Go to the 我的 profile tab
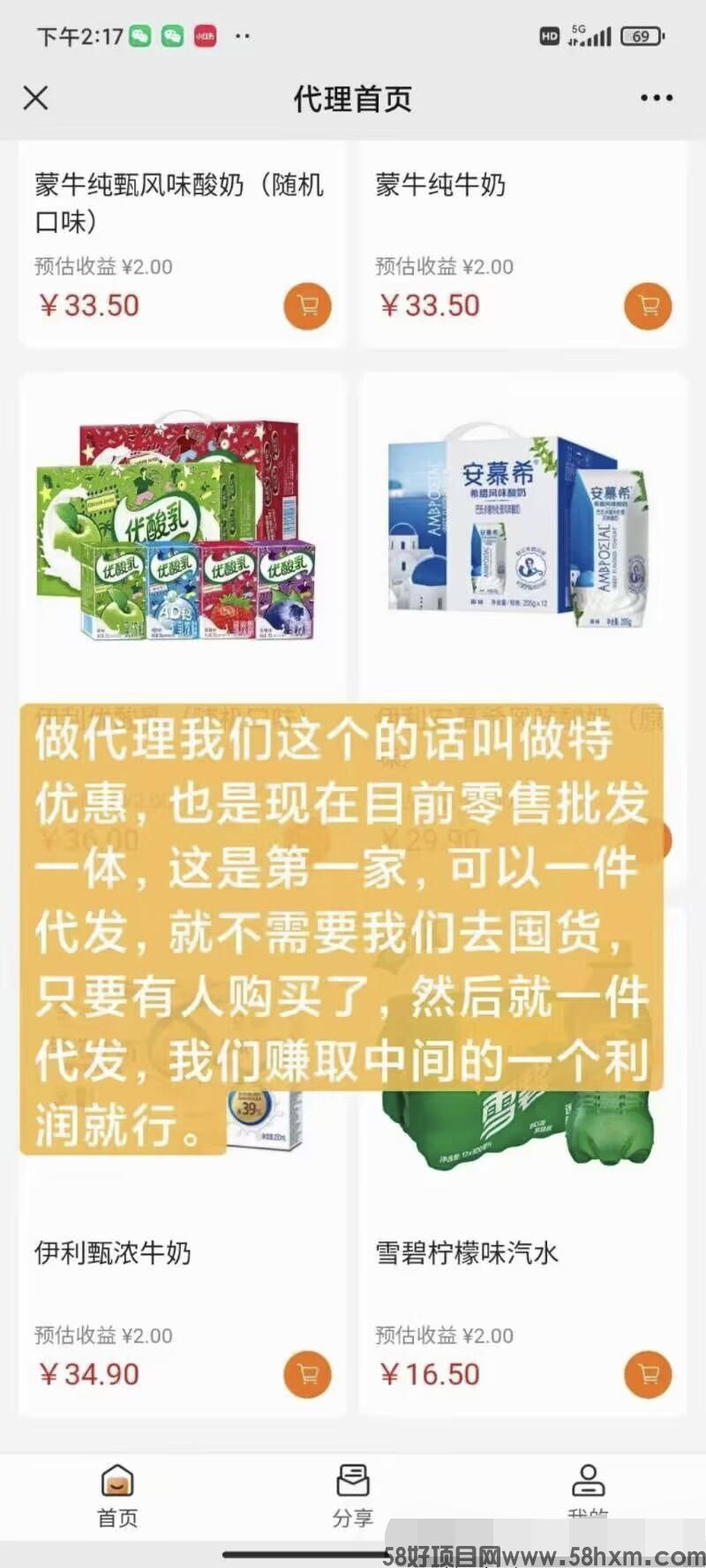Image resolution: width=706 pixels, height=1568 pixels. click(588, 1492)
